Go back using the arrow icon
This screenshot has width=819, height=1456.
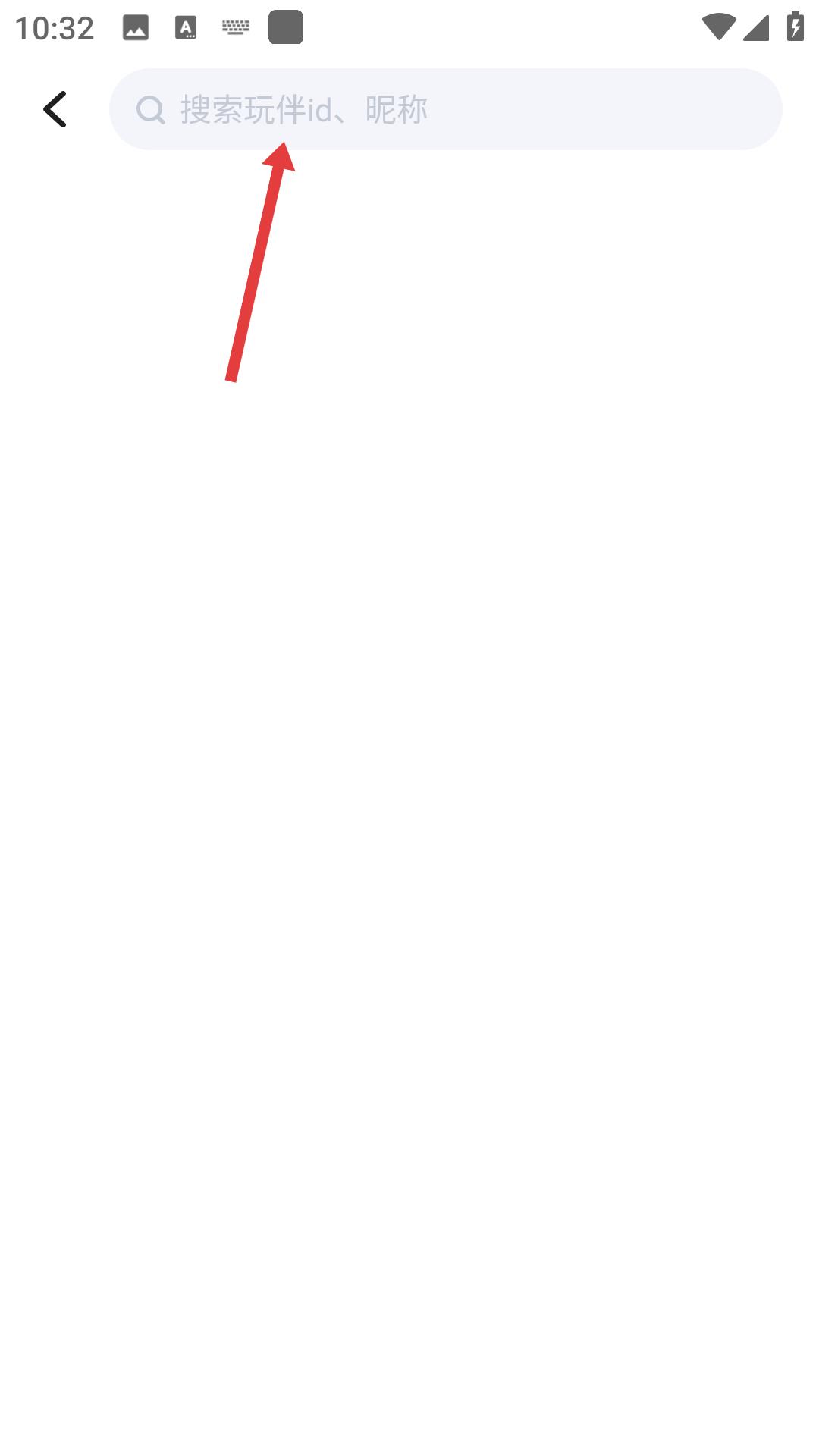point(55,109)
